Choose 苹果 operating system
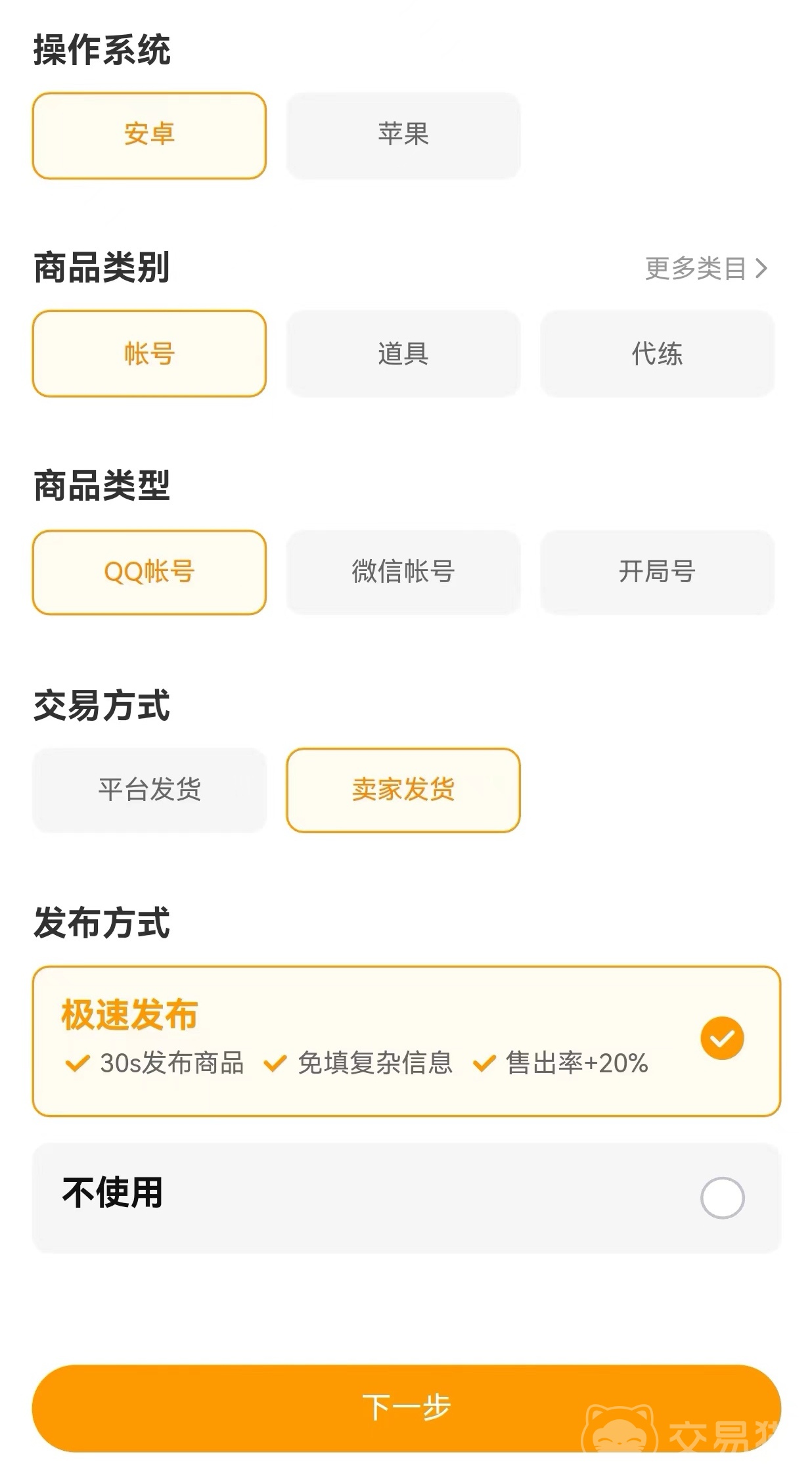Image resolution: width=812 pixels, height=1483 pixels. [x=403, y=135]
